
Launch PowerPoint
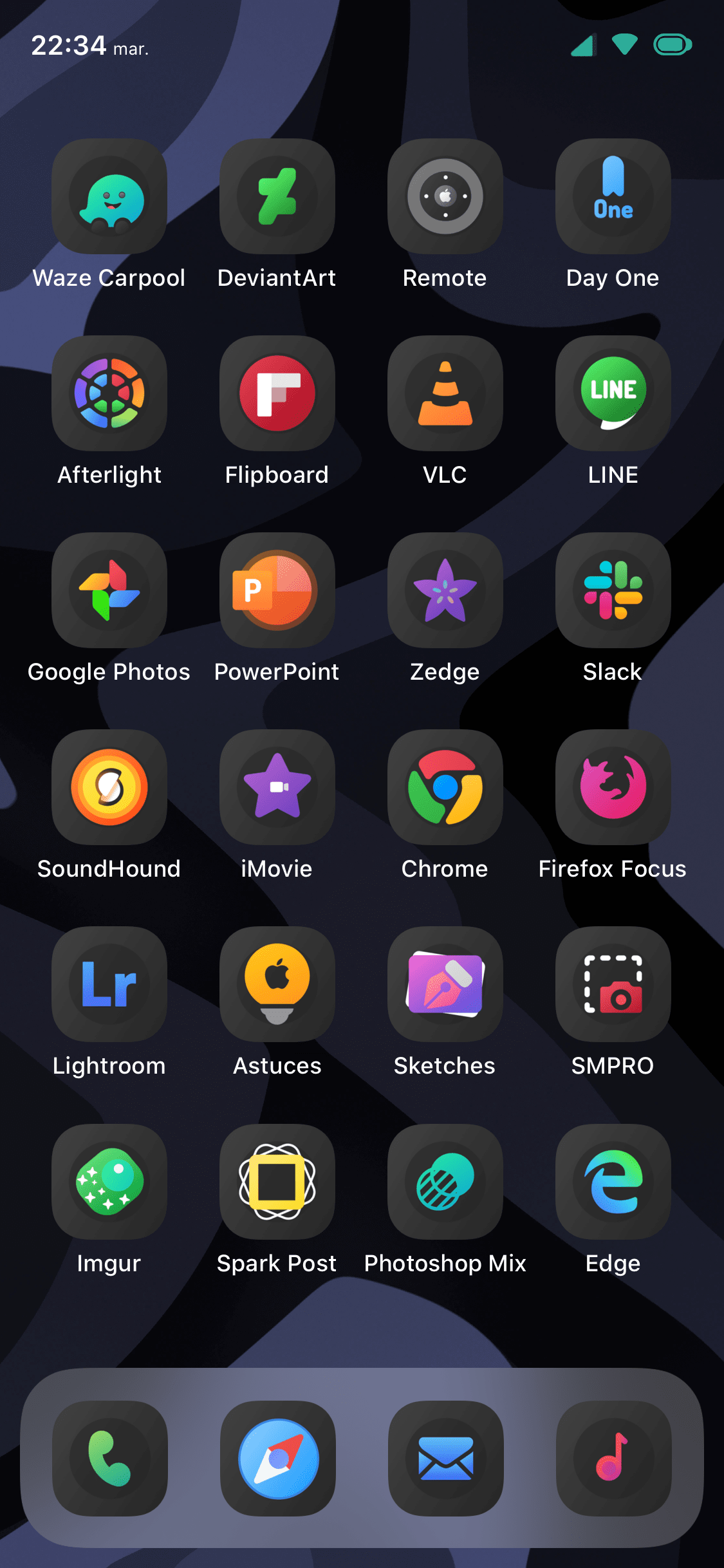(x=277, y=590)
